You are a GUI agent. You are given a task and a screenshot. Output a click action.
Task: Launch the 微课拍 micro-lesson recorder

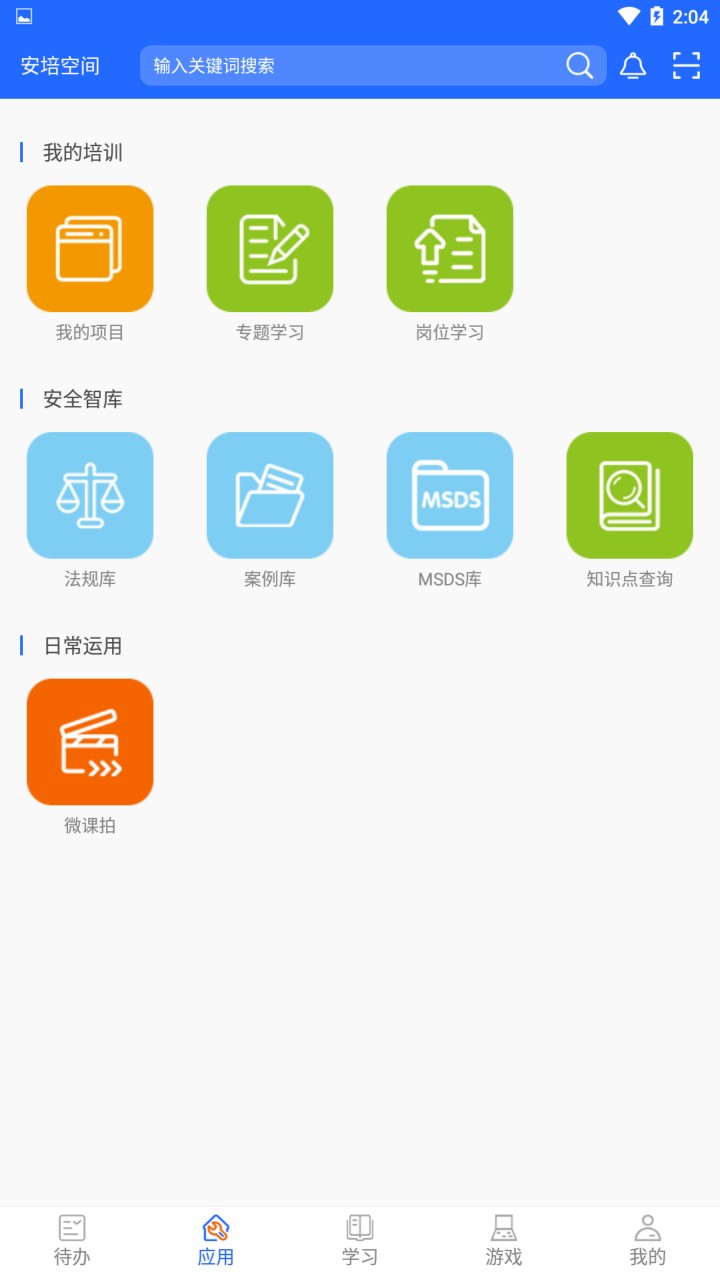[90, 741]
